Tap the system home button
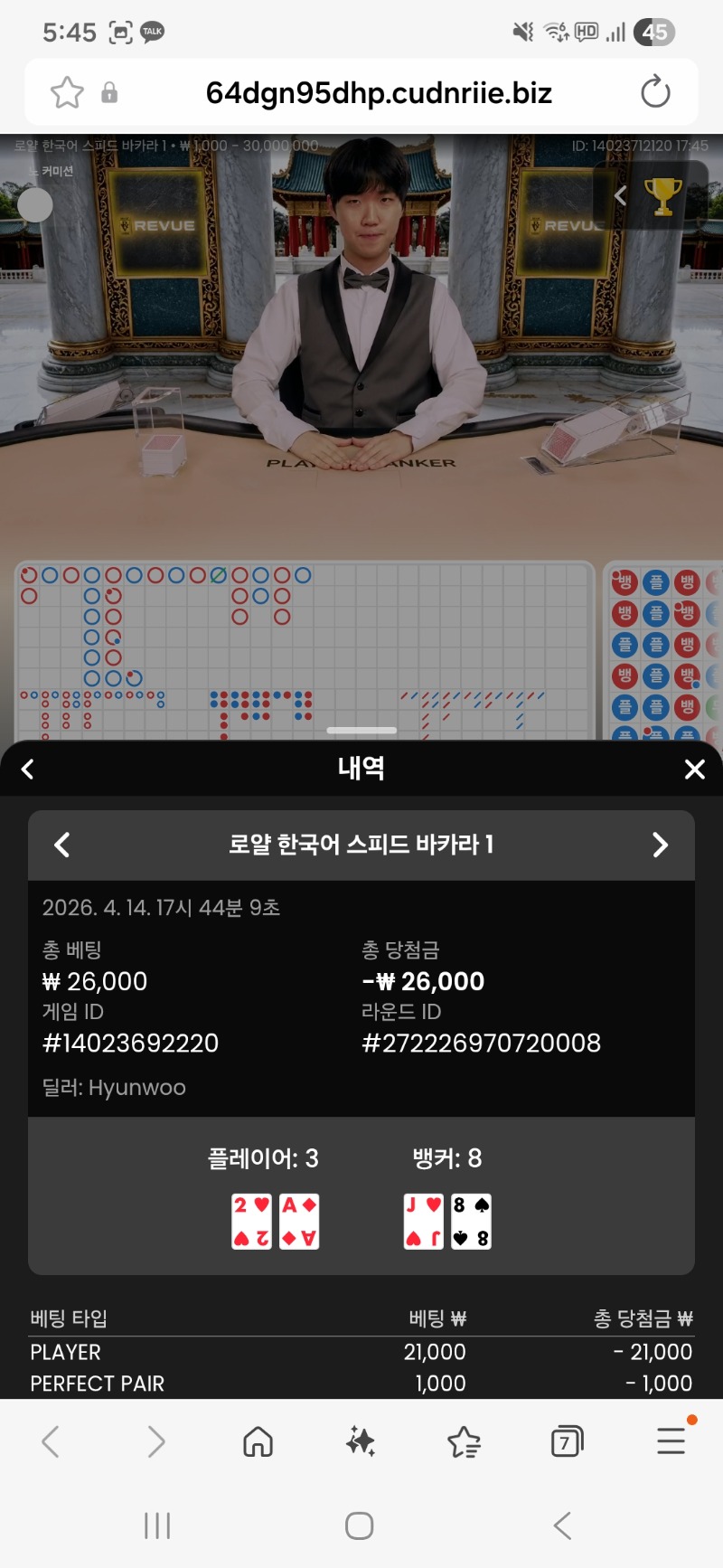The image size is (723, 1568). 360,1526
